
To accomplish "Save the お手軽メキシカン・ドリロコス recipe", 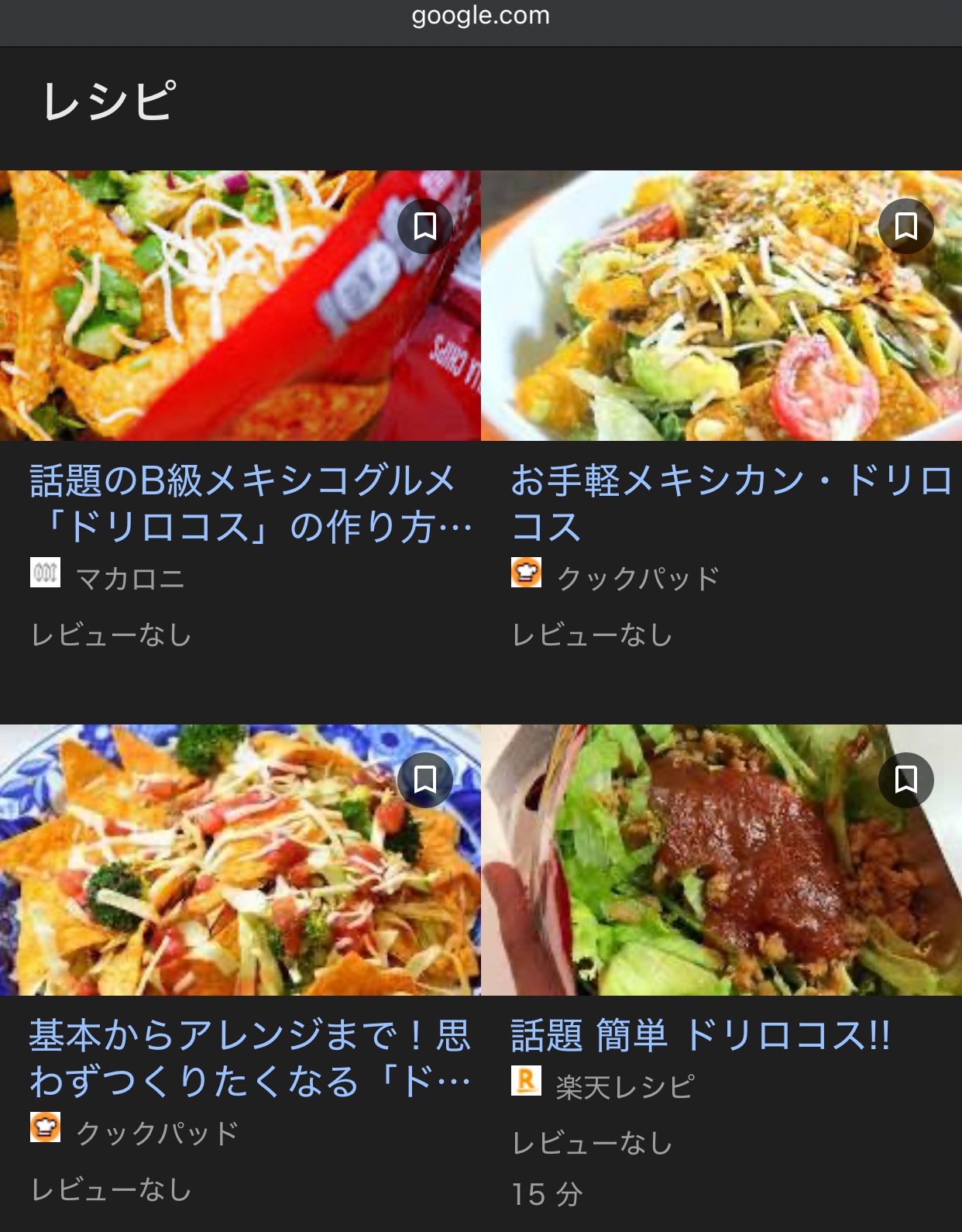I will click(905, 226).
